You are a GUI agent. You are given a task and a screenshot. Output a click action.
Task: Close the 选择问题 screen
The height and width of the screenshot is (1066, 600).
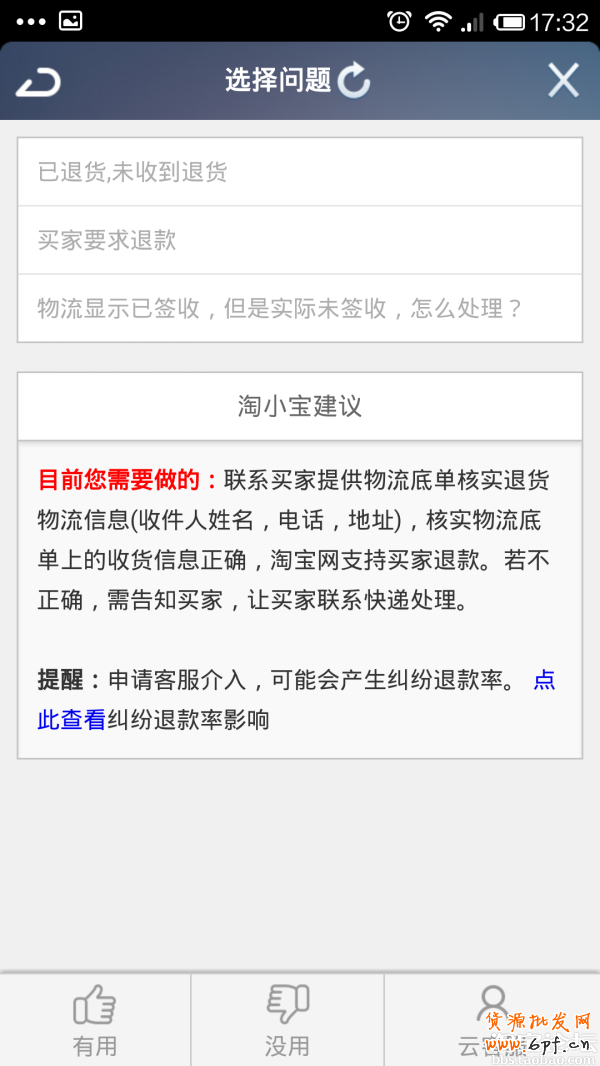point(563,80)
